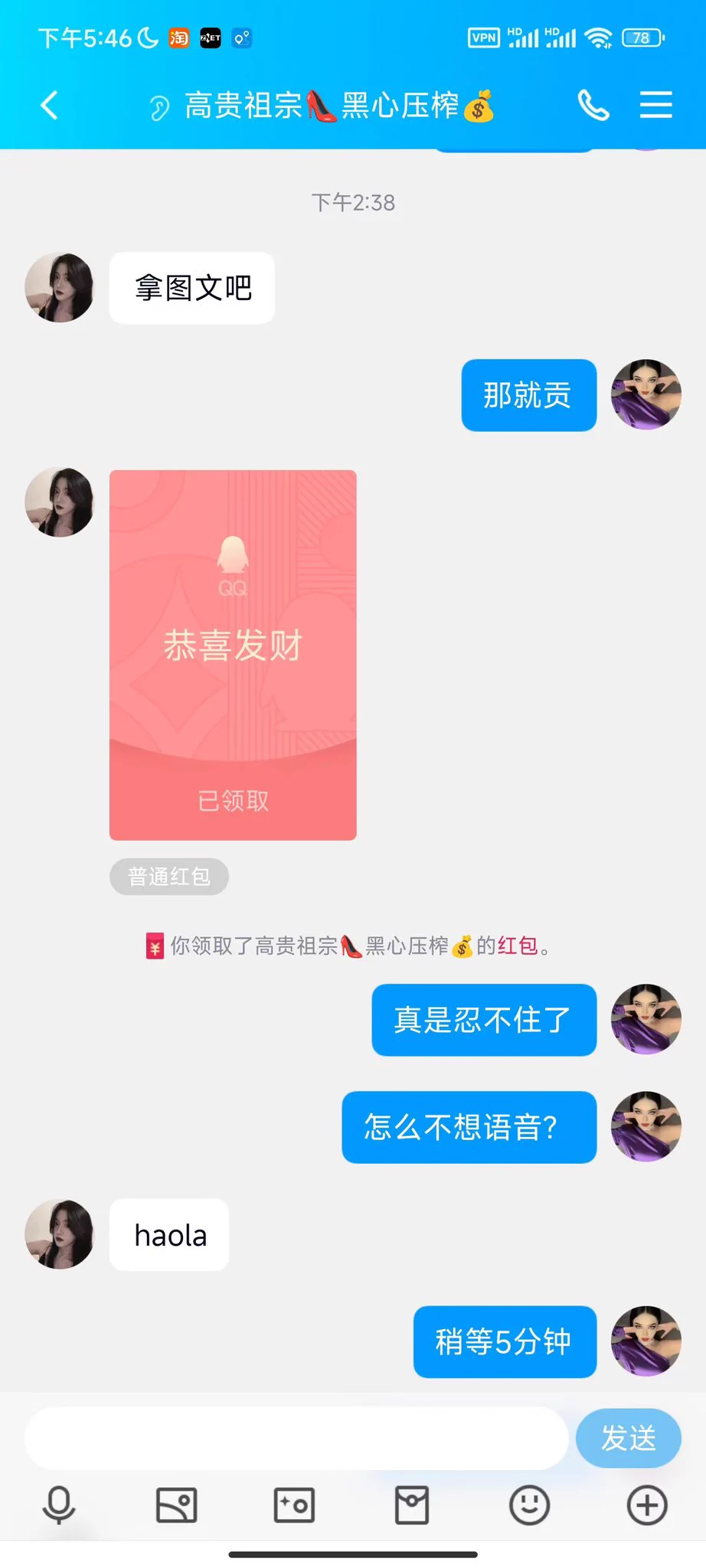The width and height of the screenshot is (706, 1568).
Task: Go back to the chat list
Action: [50, 106]
